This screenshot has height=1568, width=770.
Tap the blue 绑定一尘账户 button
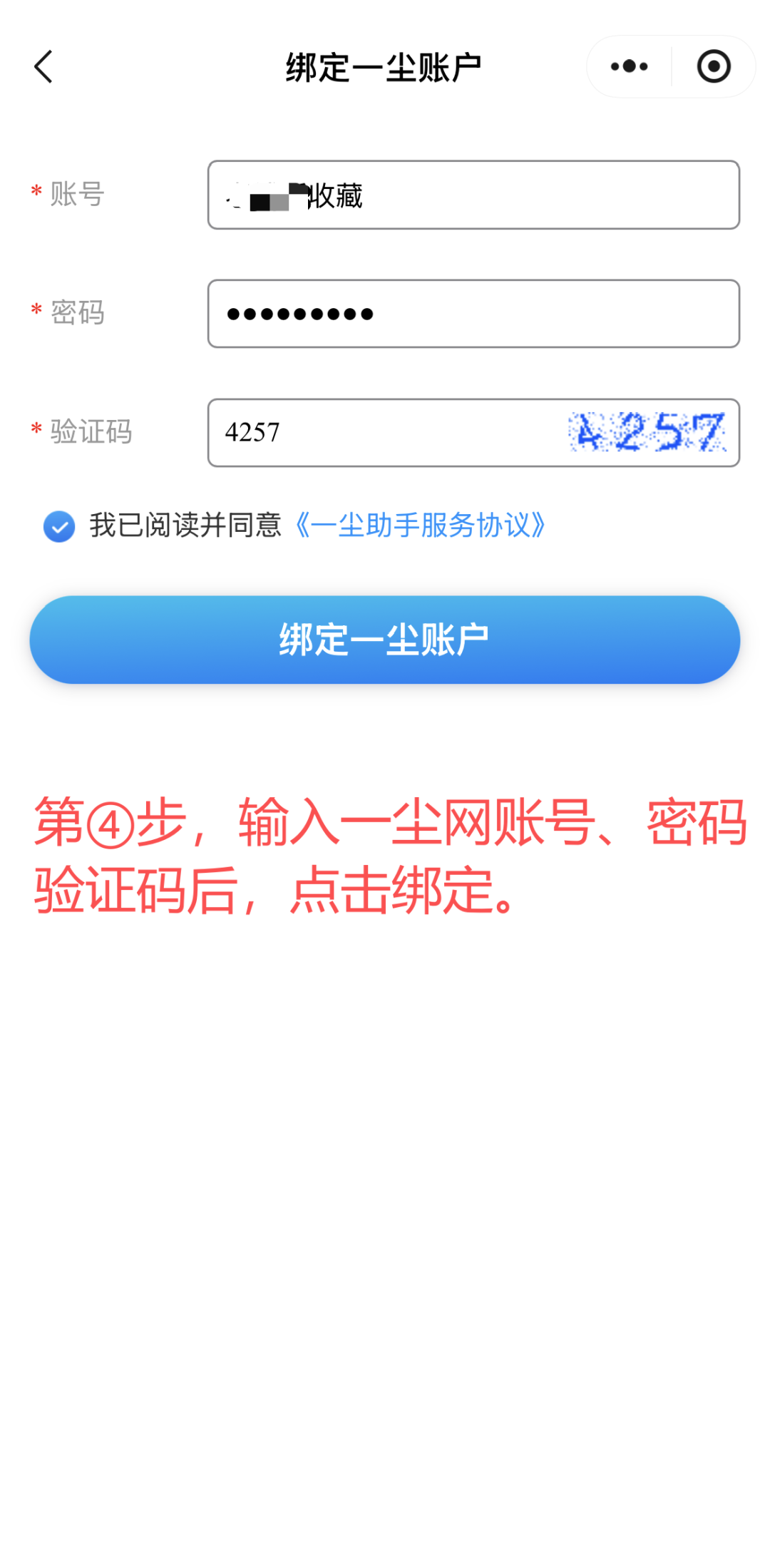tap(385, 640)
